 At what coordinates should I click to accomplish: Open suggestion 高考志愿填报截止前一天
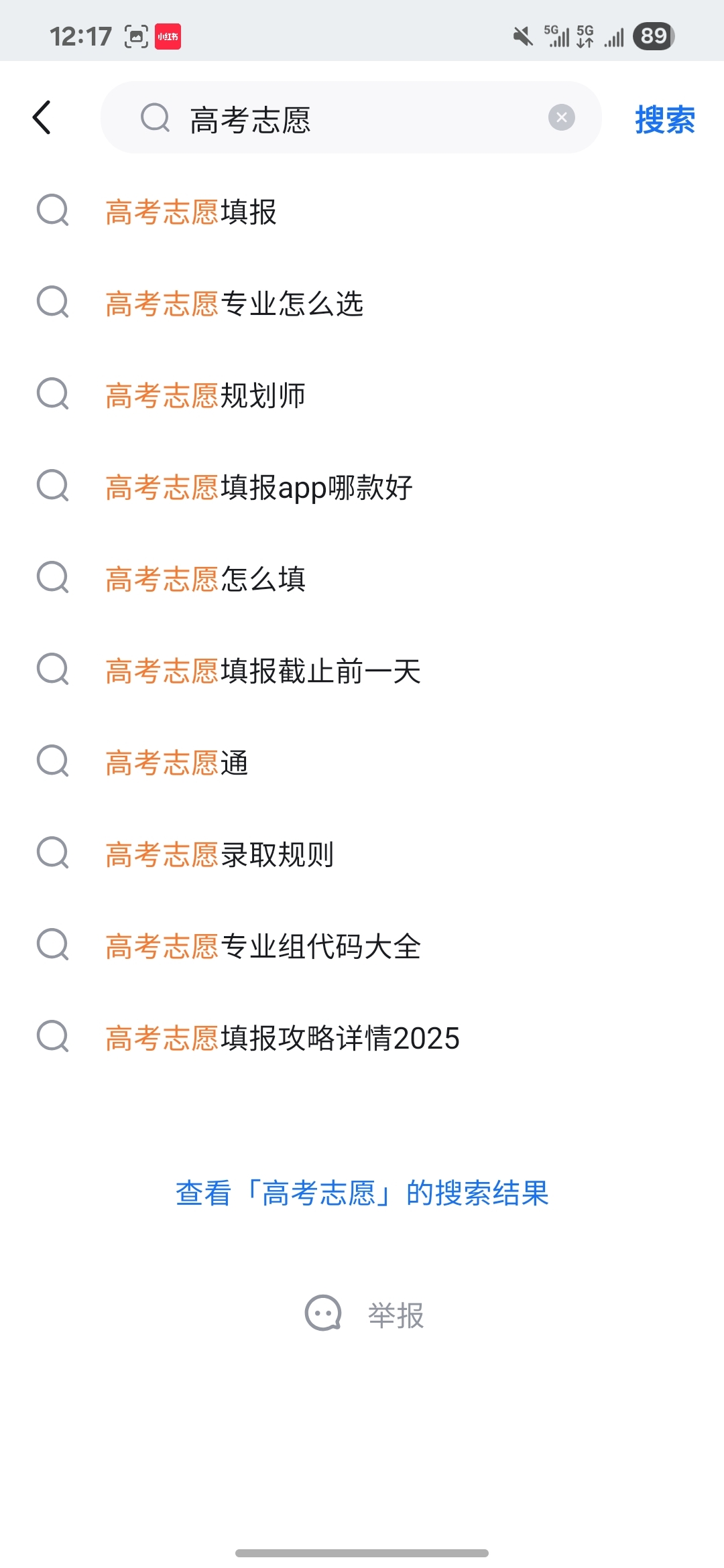coord(362,671)
